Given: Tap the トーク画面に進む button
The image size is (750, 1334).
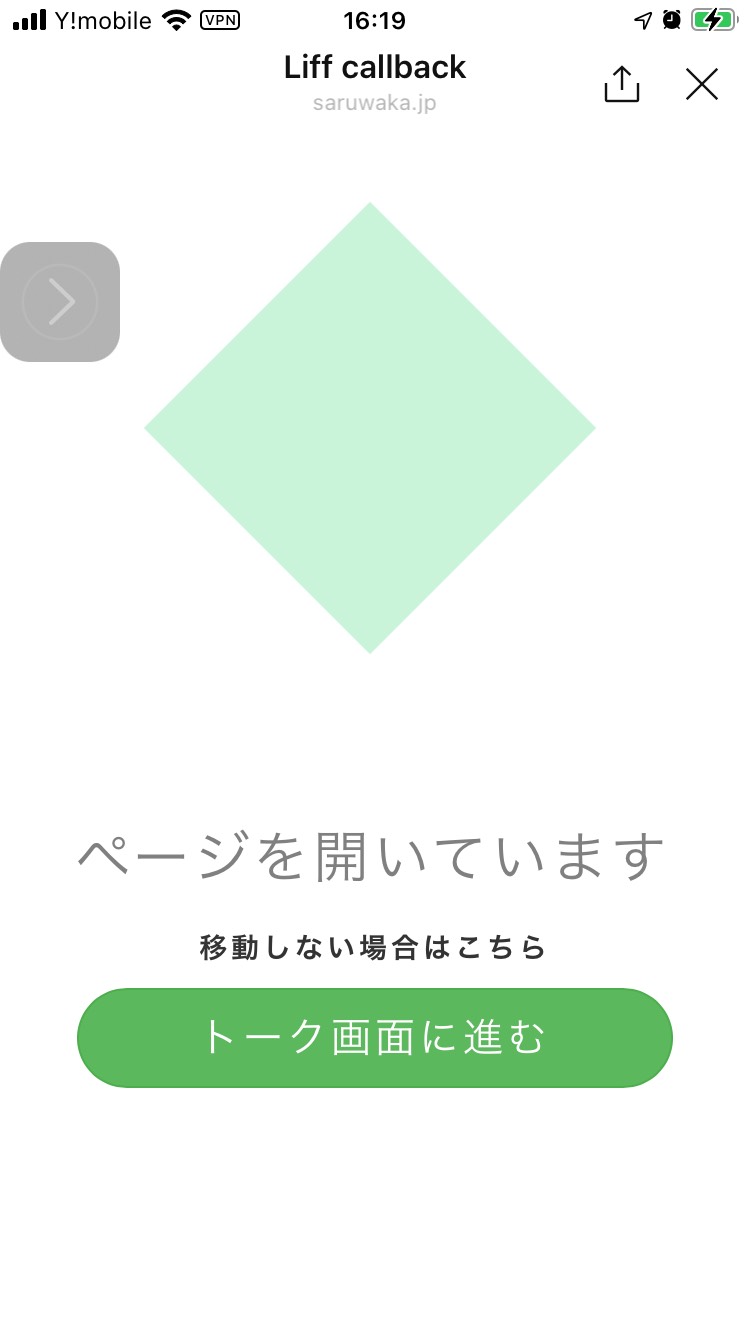Looking at the screenshot, I should [x=375, y=1037].
